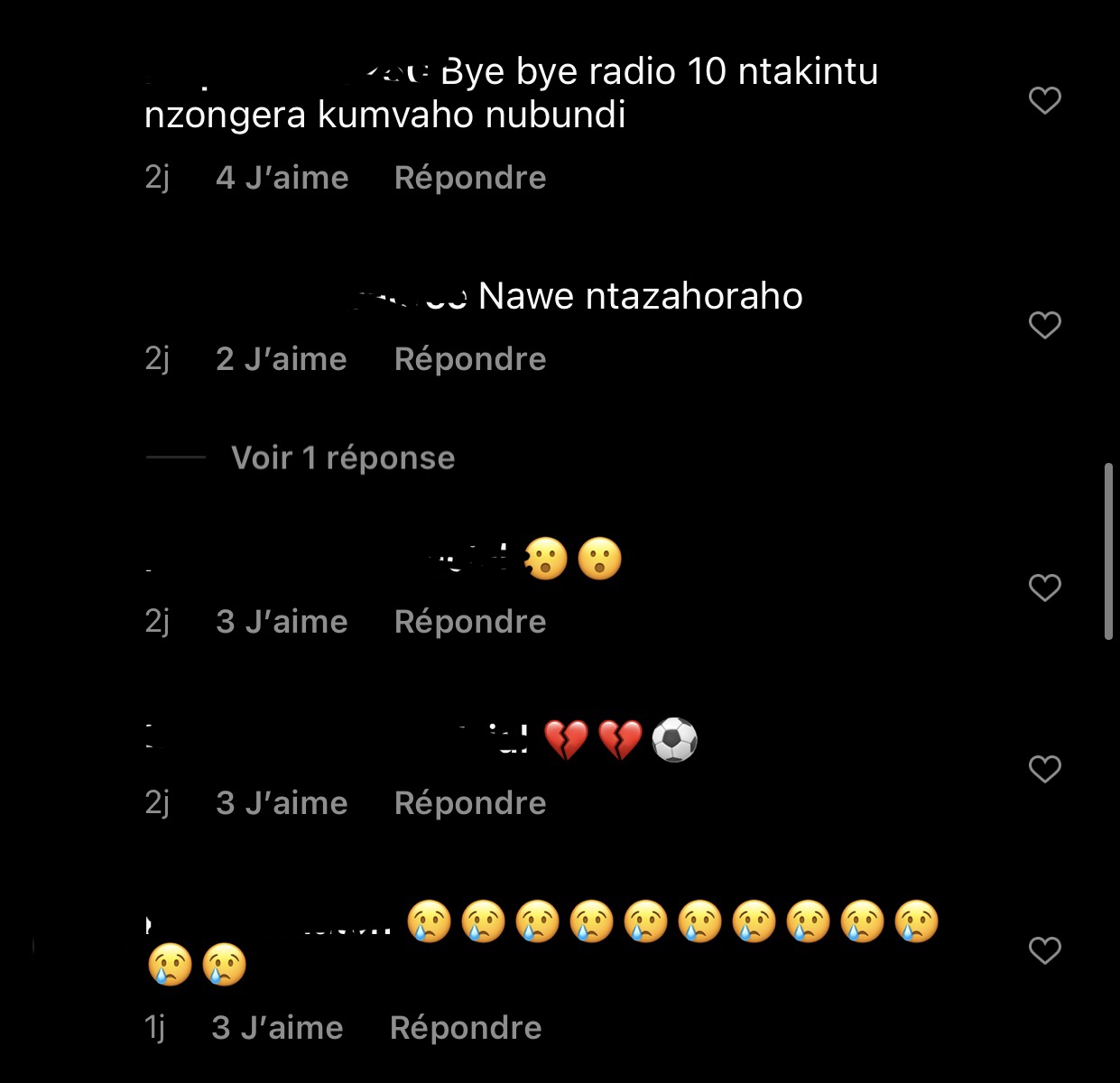Reply to the surprised faces emoji comment
The width and height of the screenshot is (1120, 1083).
(x=469, y=622)
